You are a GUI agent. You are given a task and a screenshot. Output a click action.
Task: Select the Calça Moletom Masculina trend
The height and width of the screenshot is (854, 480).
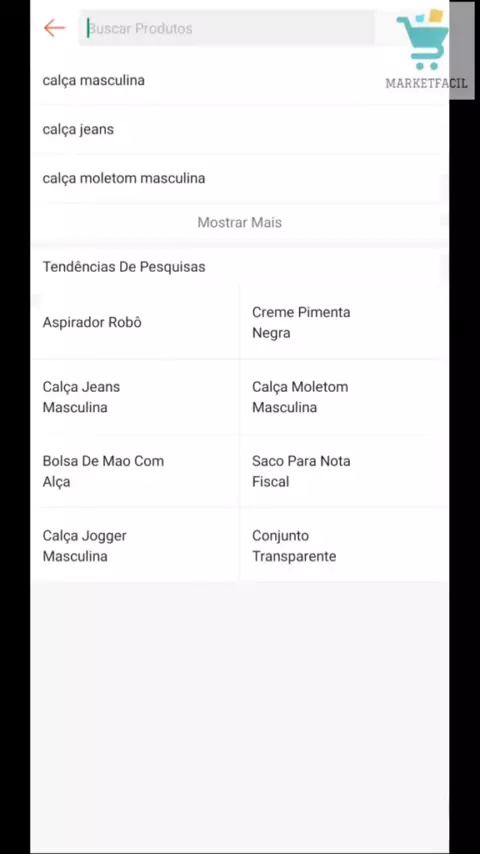(x=344, y=397)
